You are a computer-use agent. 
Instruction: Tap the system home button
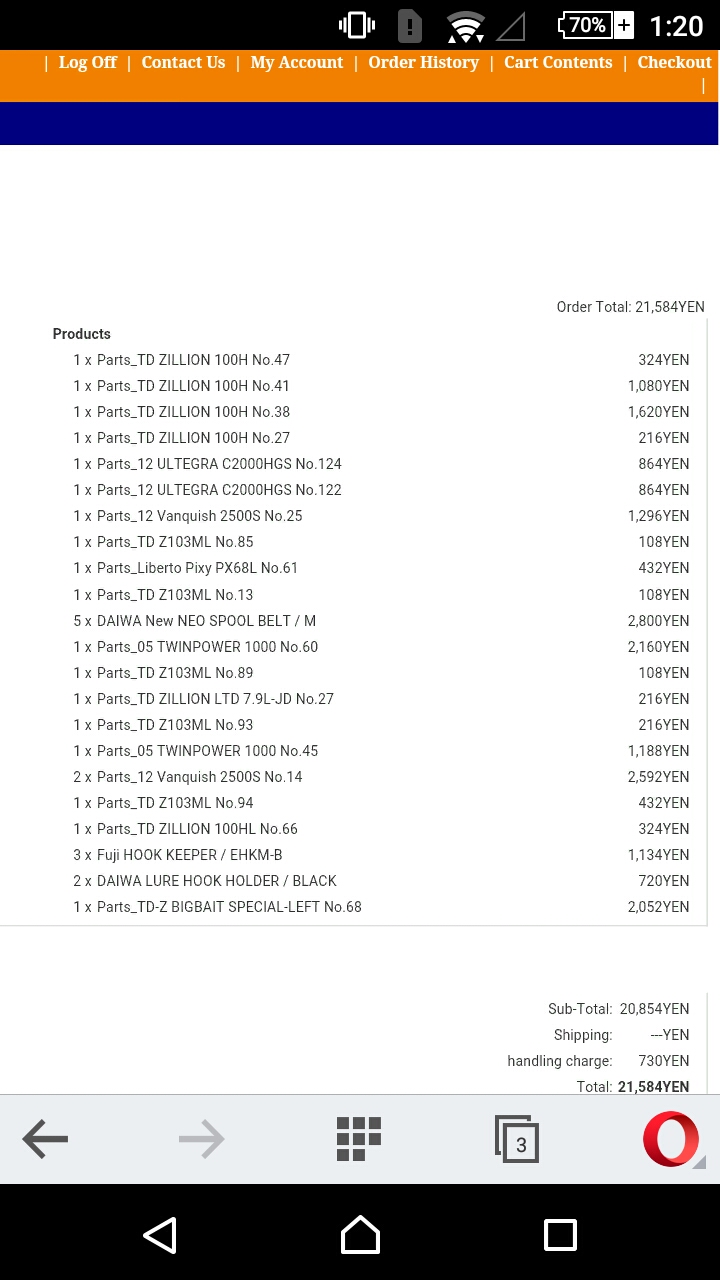360,1235
